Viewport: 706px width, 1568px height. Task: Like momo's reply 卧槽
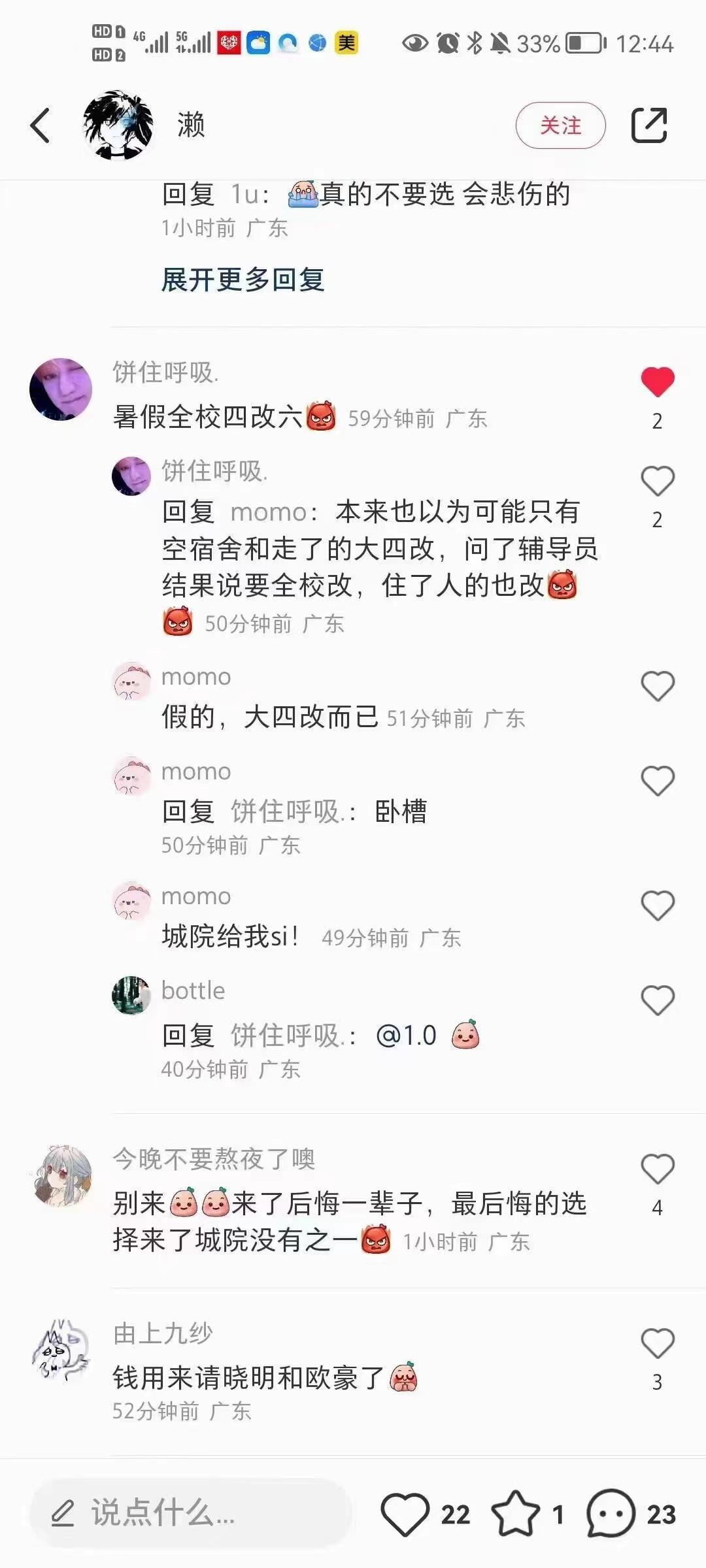pos(657,781)
